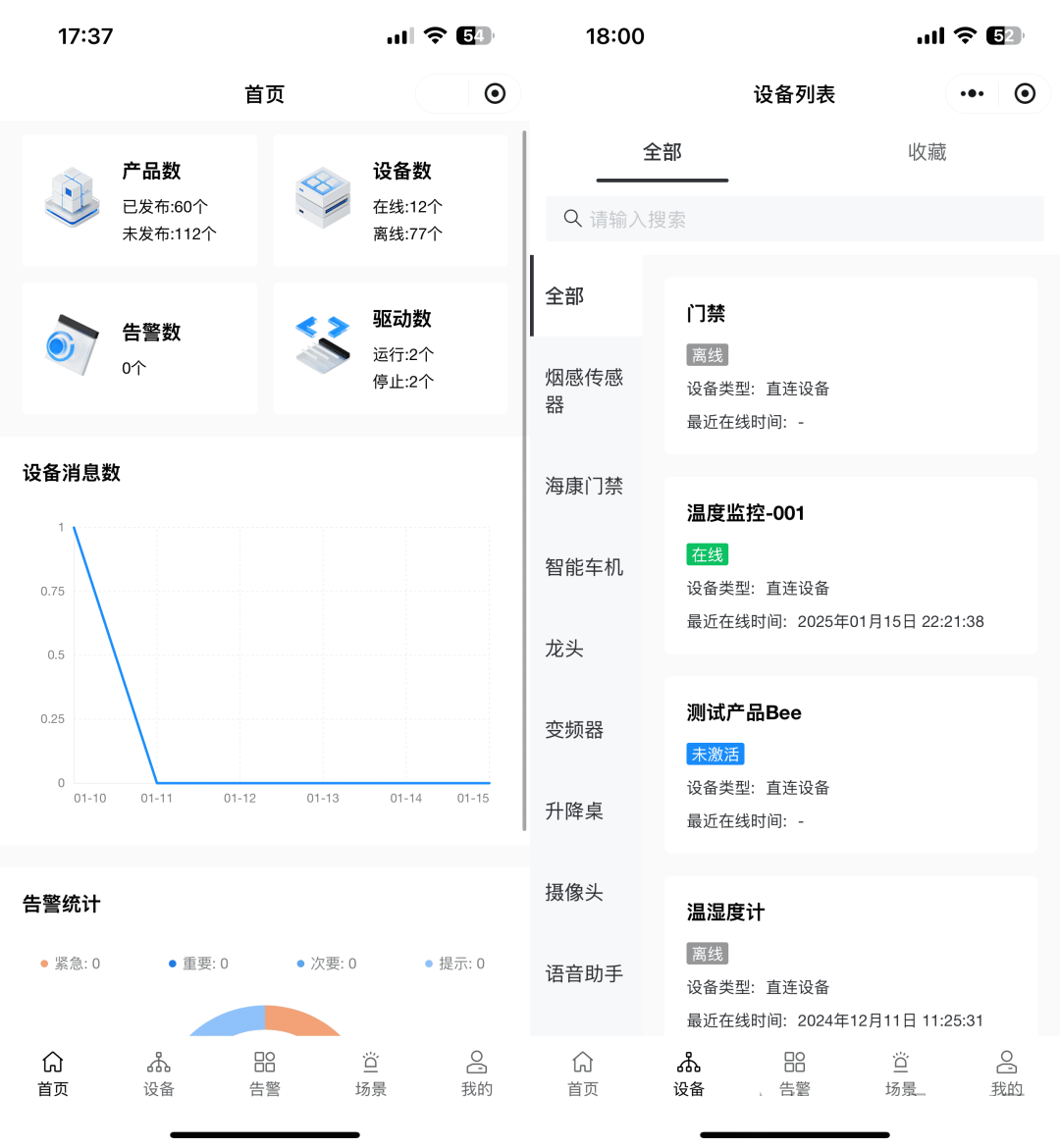Choose the 语音助手 category
The width and height of the screenshot is (1060, 1148).
pos(585,973)
